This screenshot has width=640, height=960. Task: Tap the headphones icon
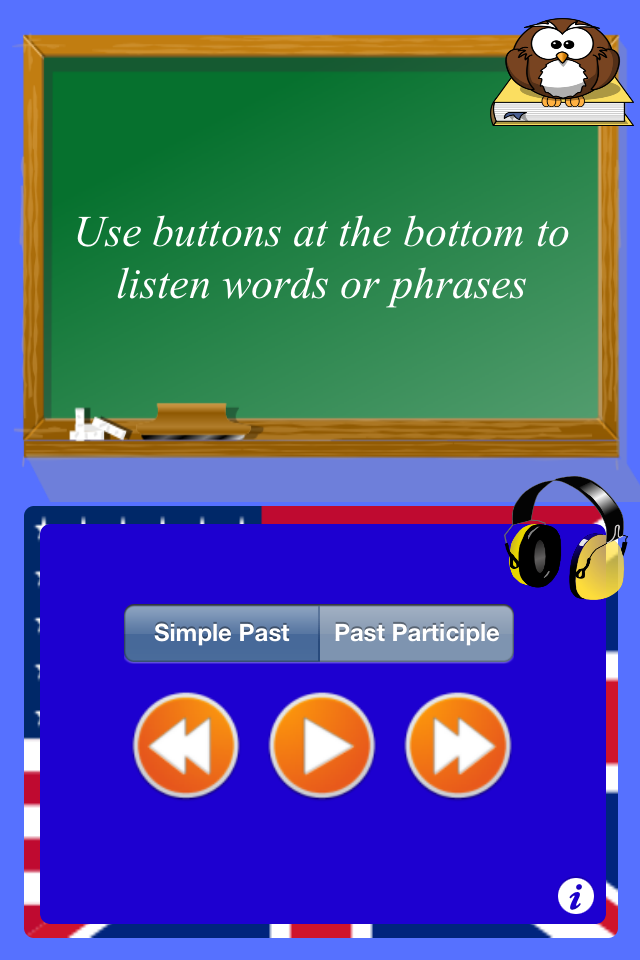[x=565, y=540]
